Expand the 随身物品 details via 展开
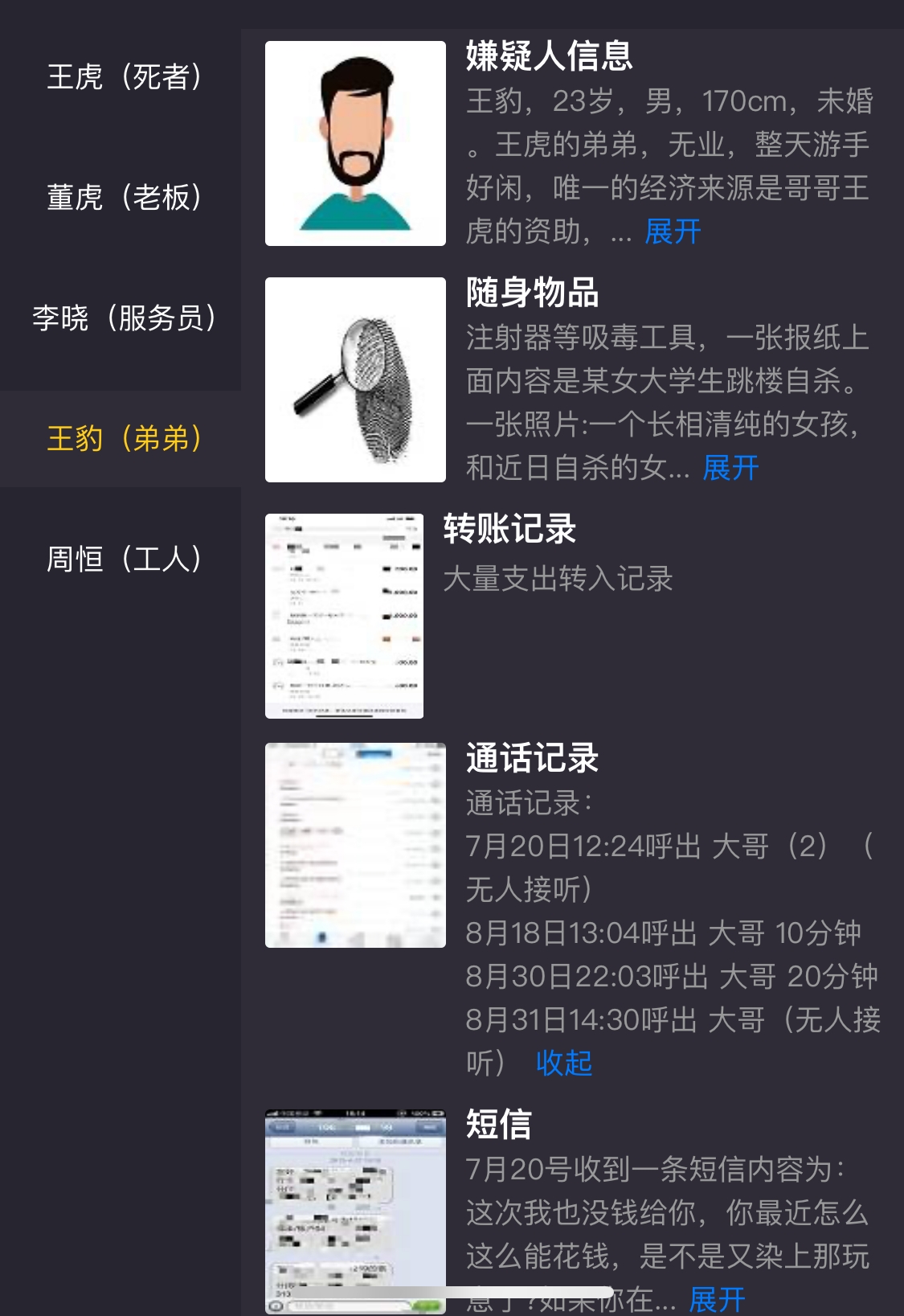This screenshot has width=904, height=1316. pyautogui.click(x=730, y=467)
